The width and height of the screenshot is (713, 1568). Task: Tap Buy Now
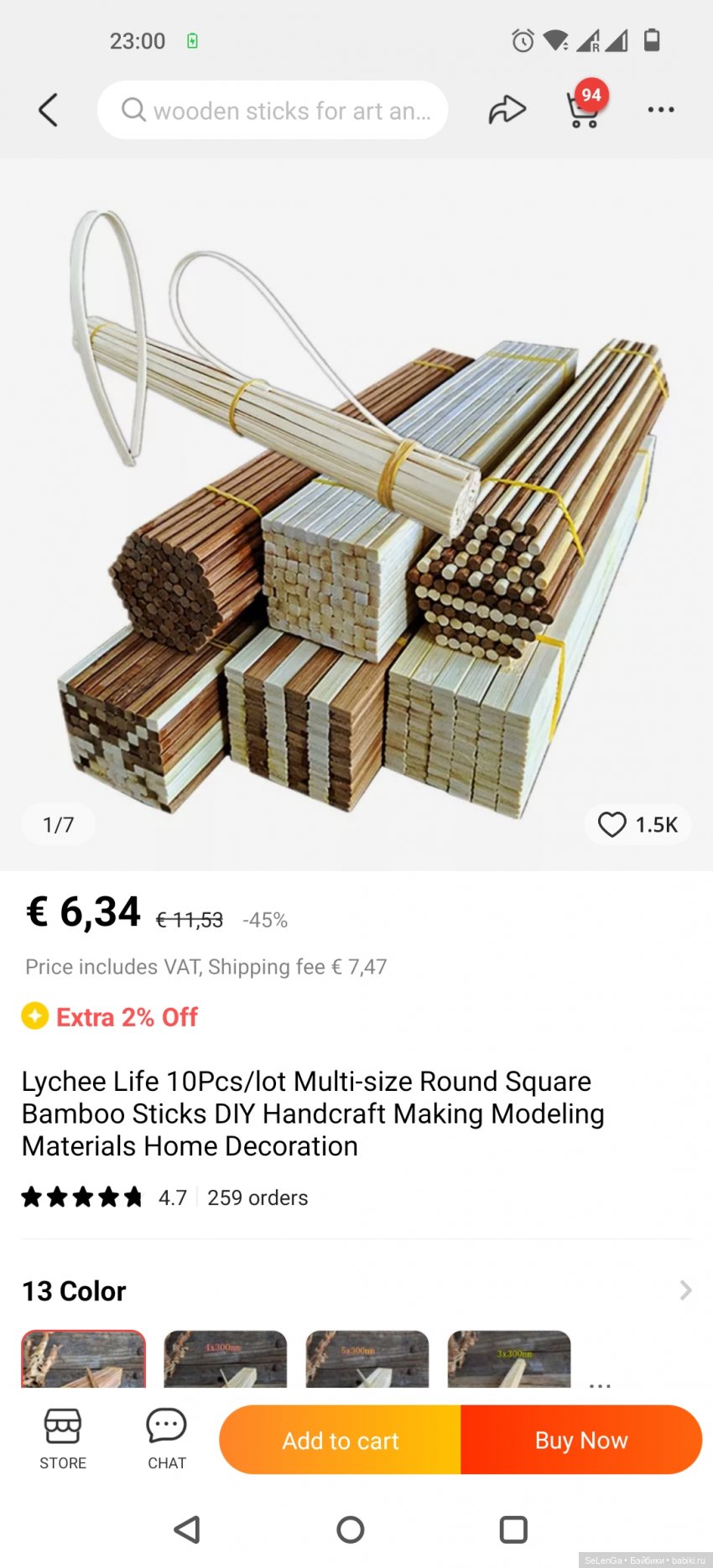pyautogui.click(x=581, y=1440)
